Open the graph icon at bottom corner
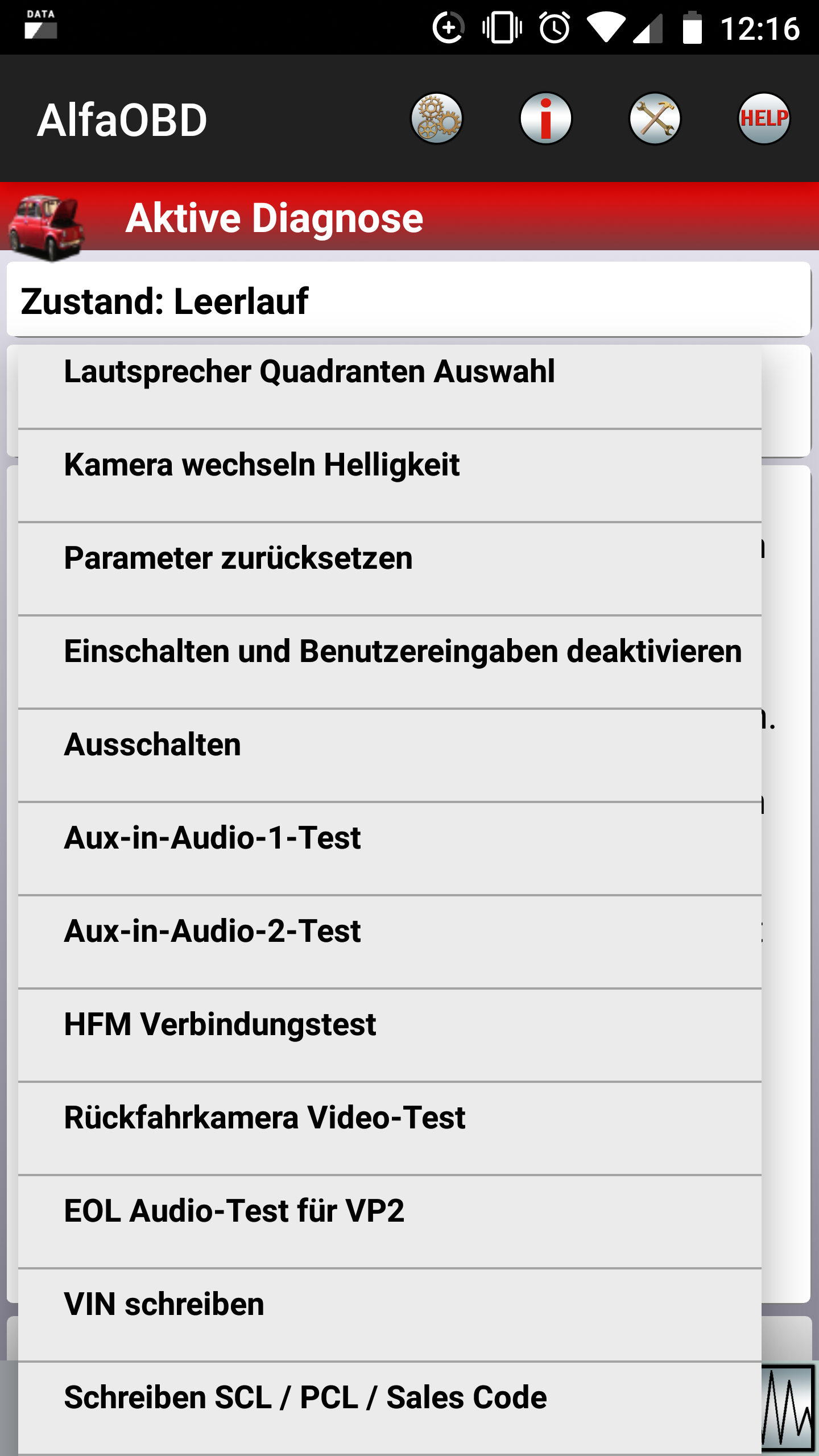819x1456 pixels. [x=788, y=1408]
